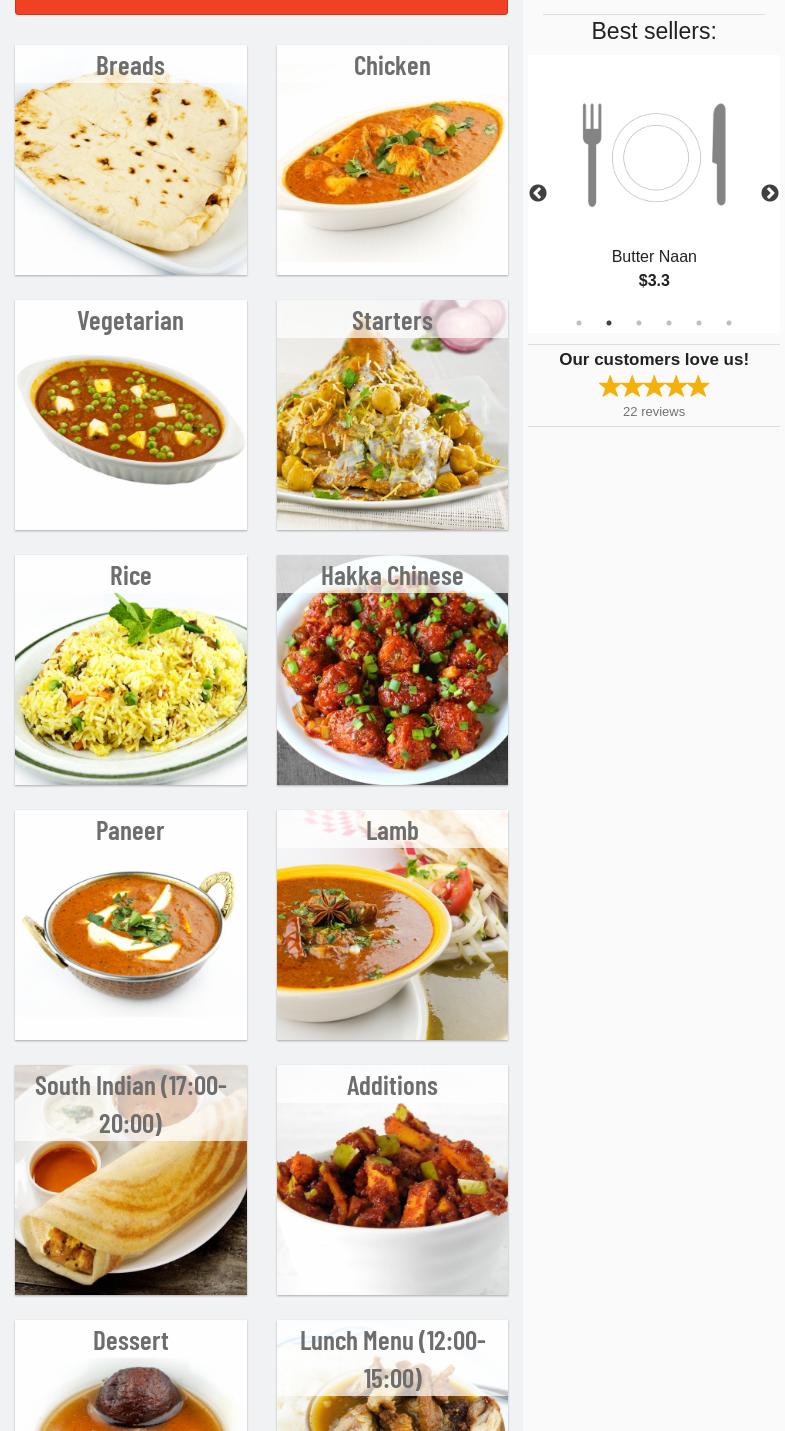Image resolution: width=785 pixels, height=1431 pixels.
Task: Browse the Starters category
Action: (x=392, y=415)
